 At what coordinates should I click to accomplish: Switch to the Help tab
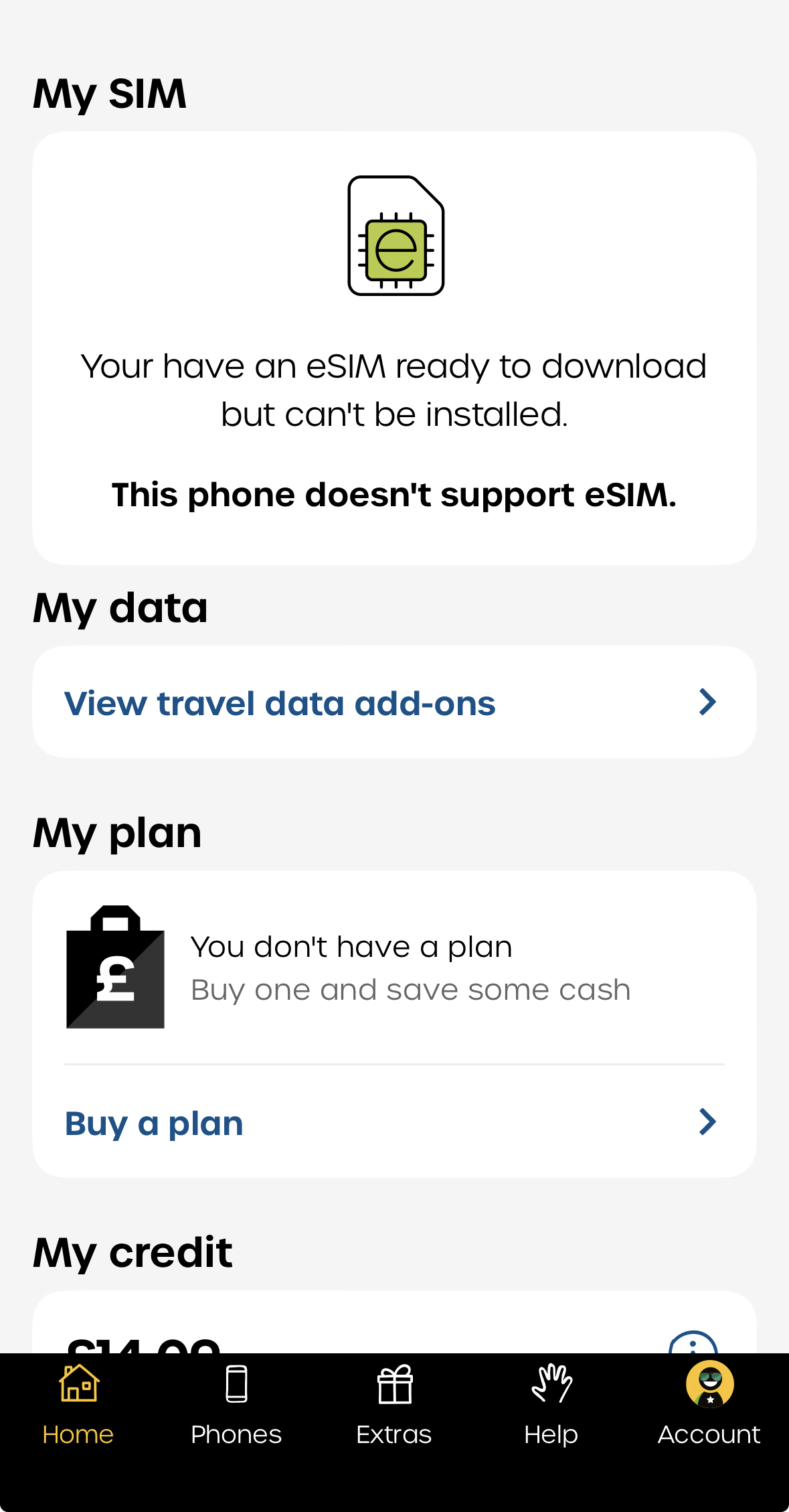click(x=551, y=1404)
